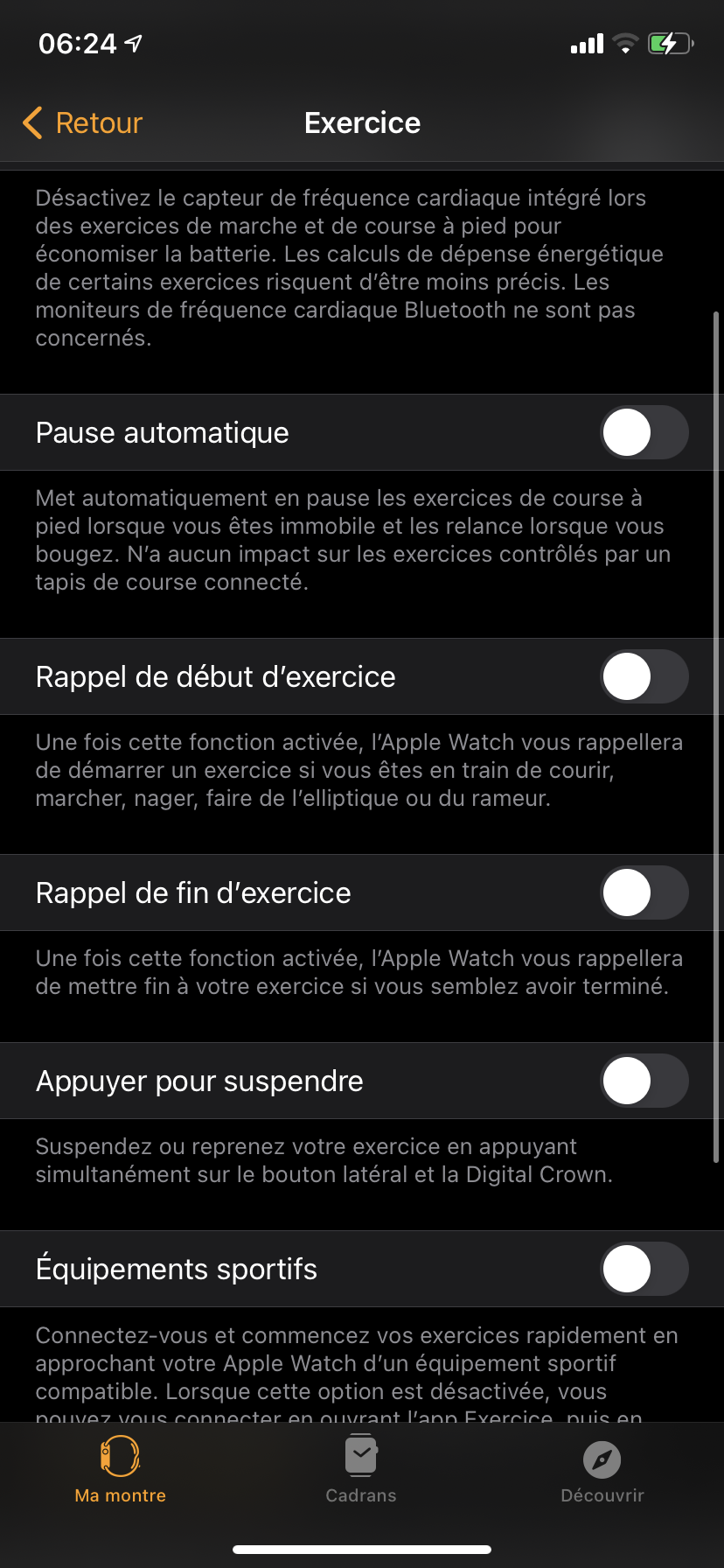Turn on Rappel de début d'exercice
This screenshot has height=1568, width=724.
(644, 676)
